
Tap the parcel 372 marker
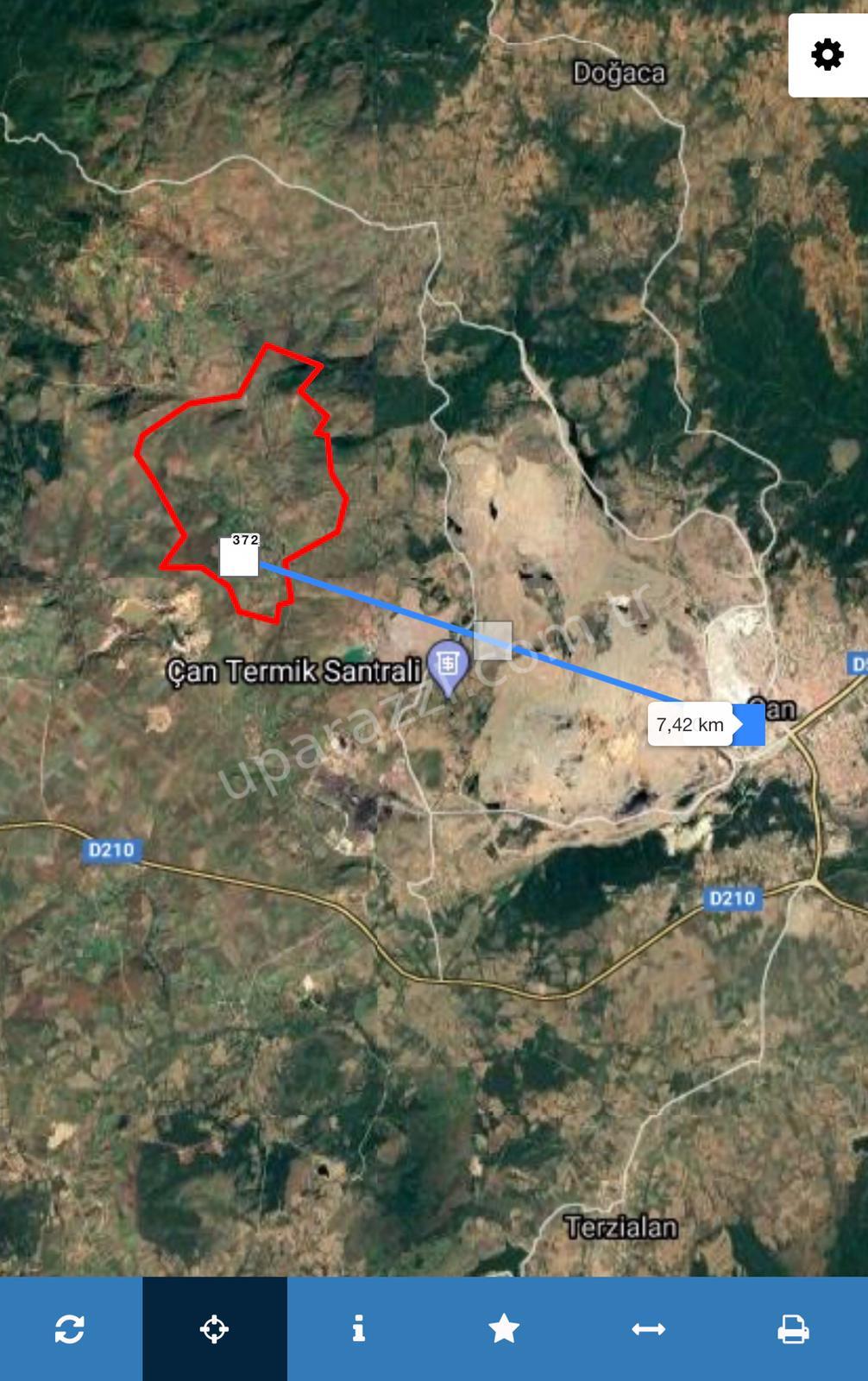click(x=239, y=556)
